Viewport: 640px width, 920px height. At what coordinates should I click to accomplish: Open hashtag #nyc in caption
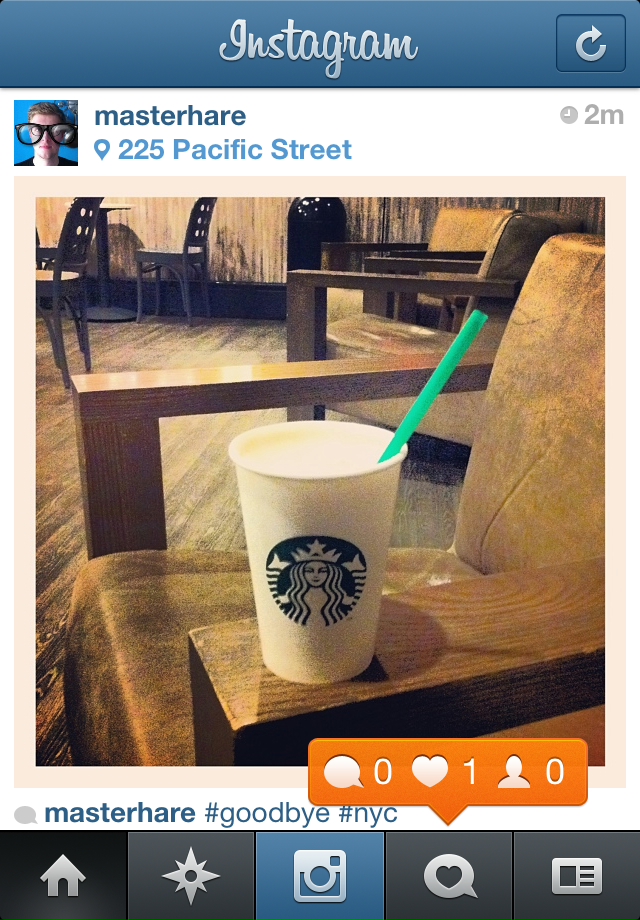coord(368,813)
